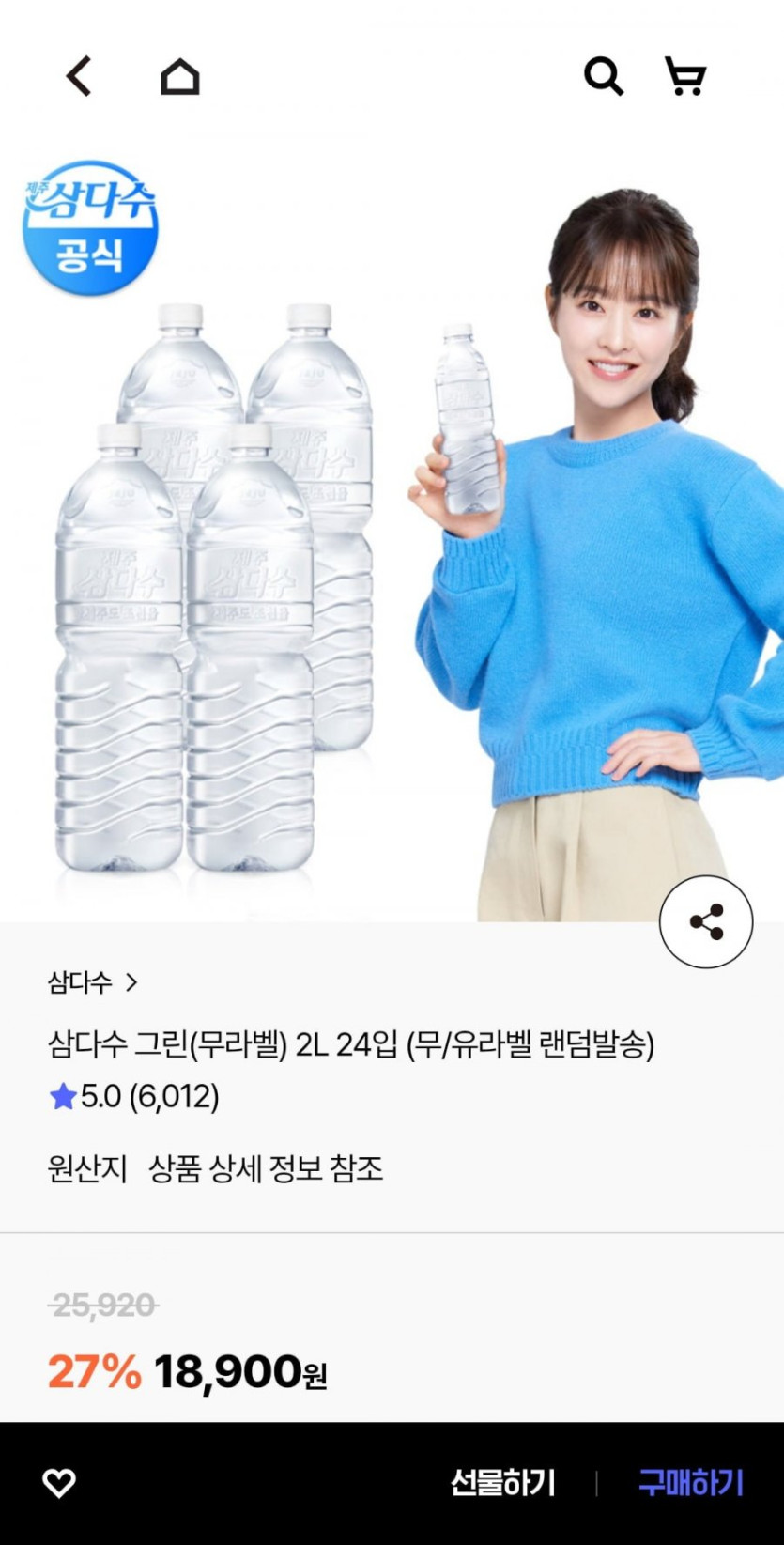Go back to the previous page
This screenshot has width=784, height=1545.
[x=79, y=76]
